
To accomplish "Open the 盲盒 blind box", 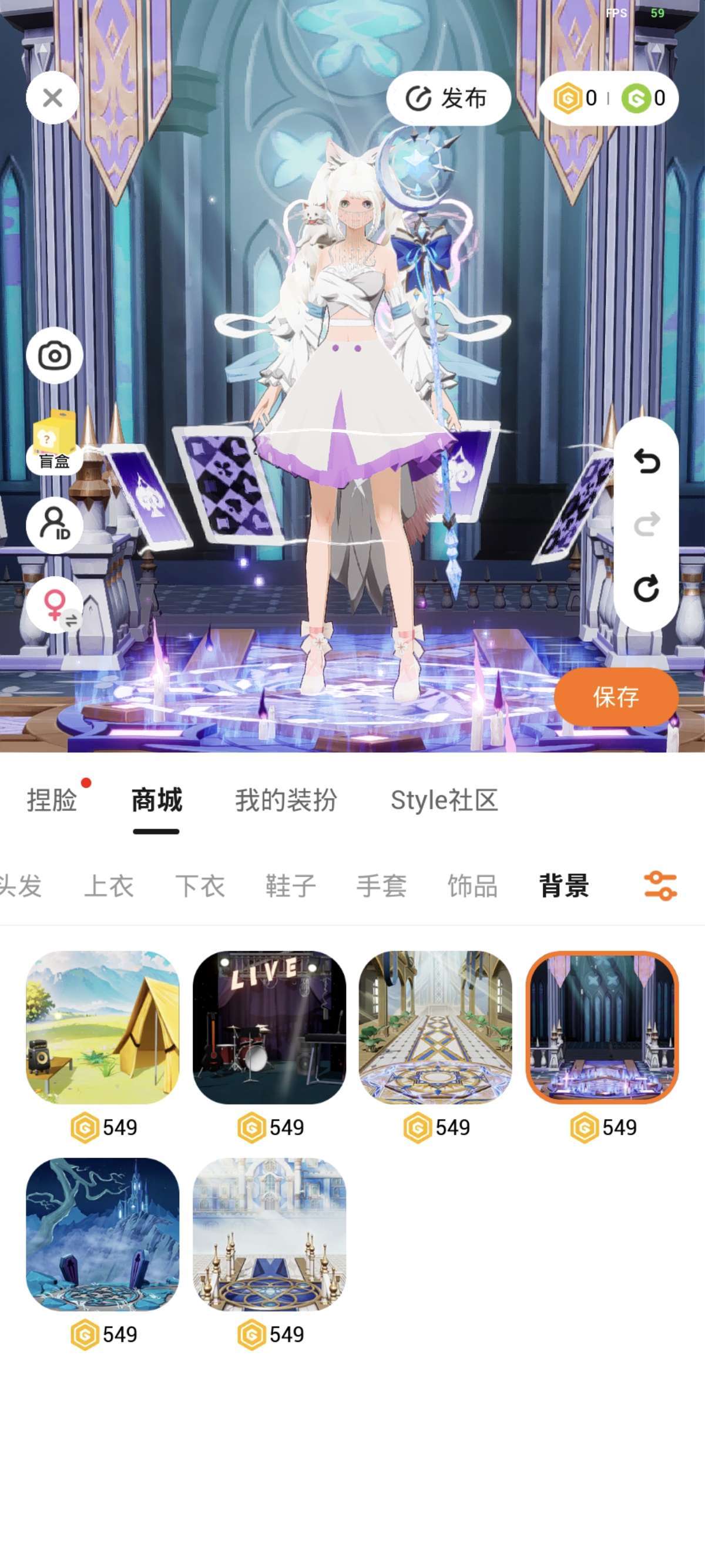I will 54,441.
